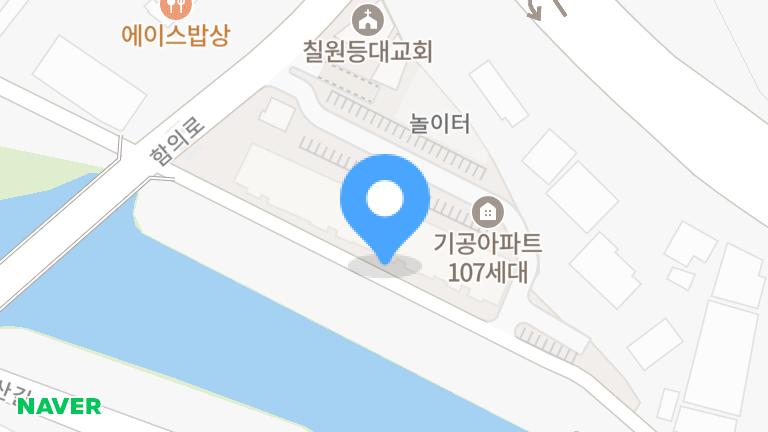Tap the blue location pin marker
768x432 pixels.
coord(385,202)
